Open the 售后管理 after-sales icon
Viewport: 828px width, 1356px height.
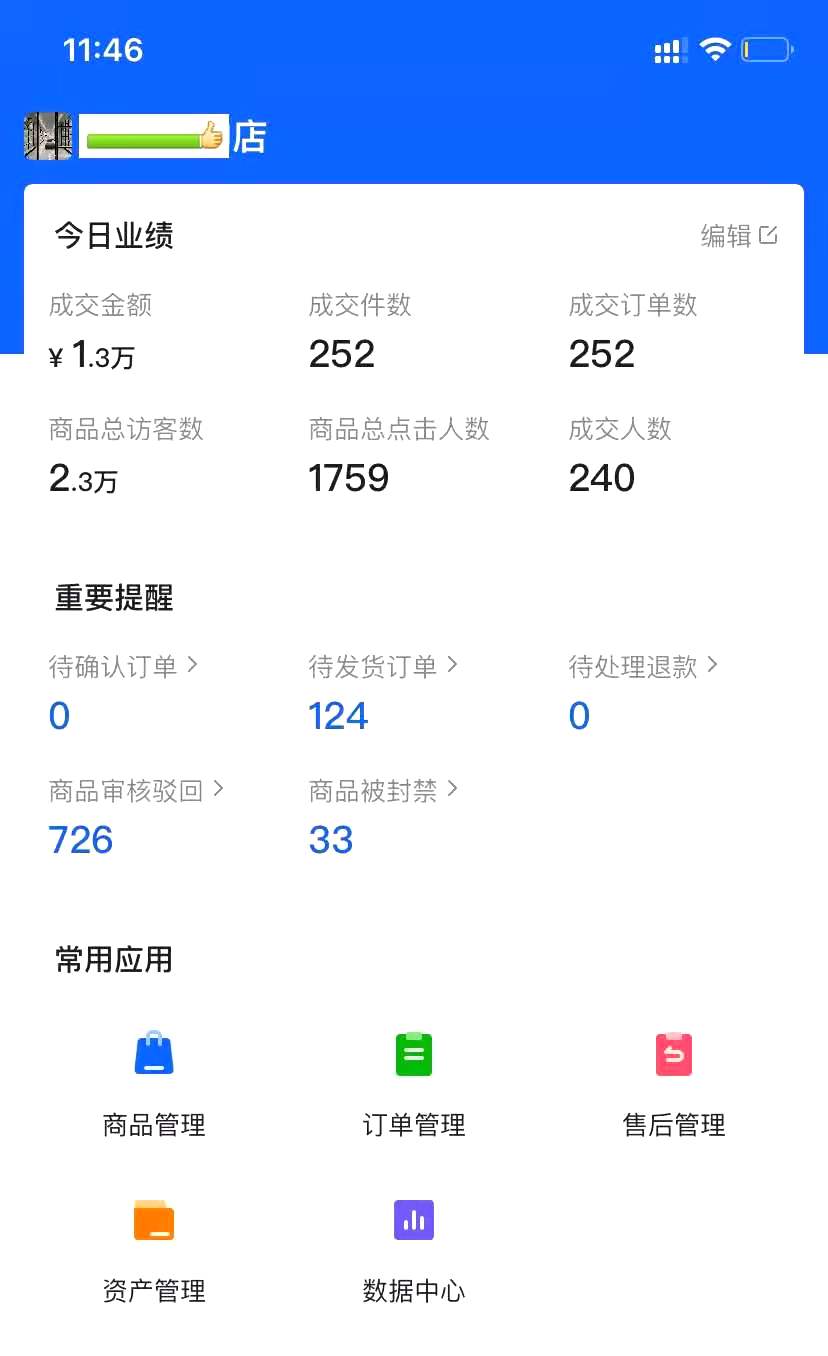pyautogui.click(x=673, y=1053)
